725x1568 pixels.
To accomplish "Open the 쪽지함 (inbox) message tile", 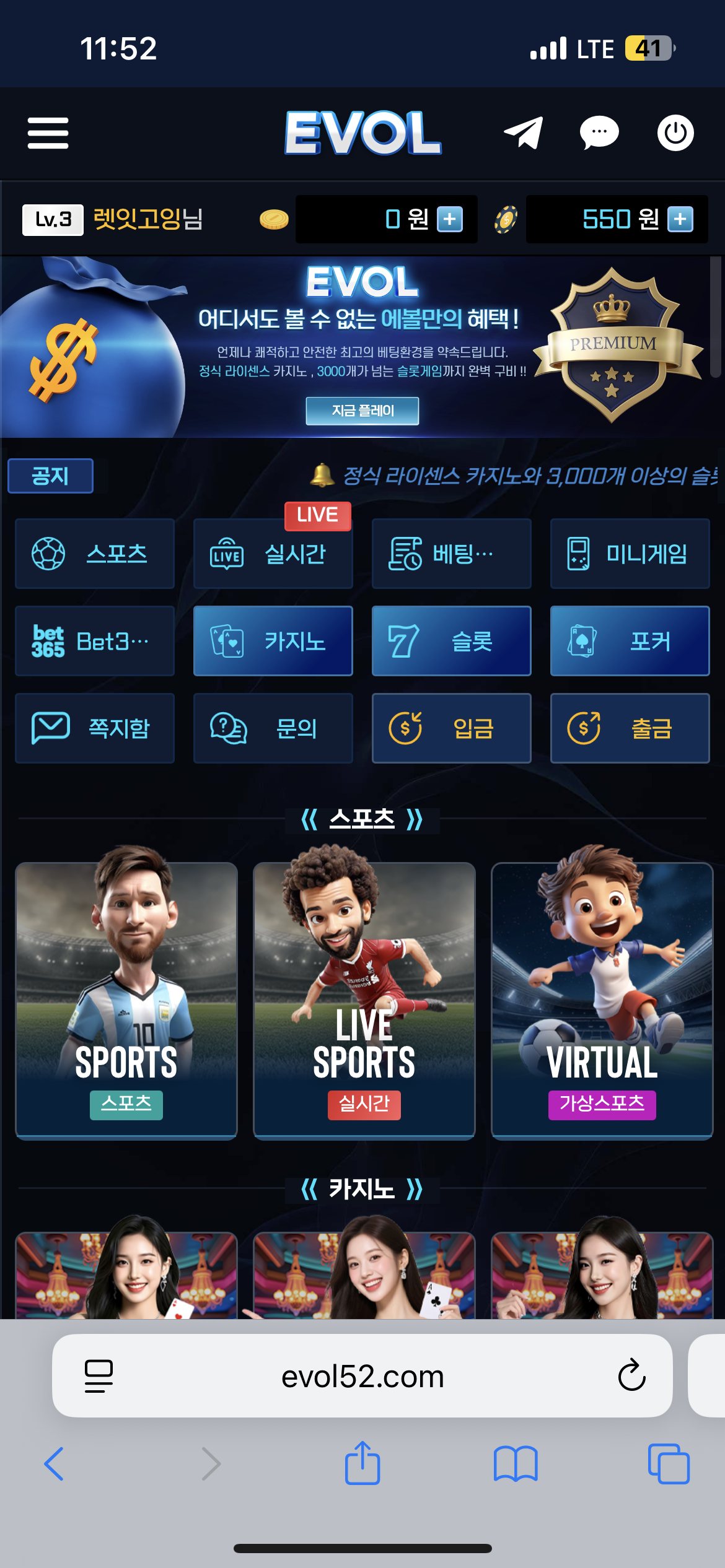I will pyautogui.click(x=94, y=728).
